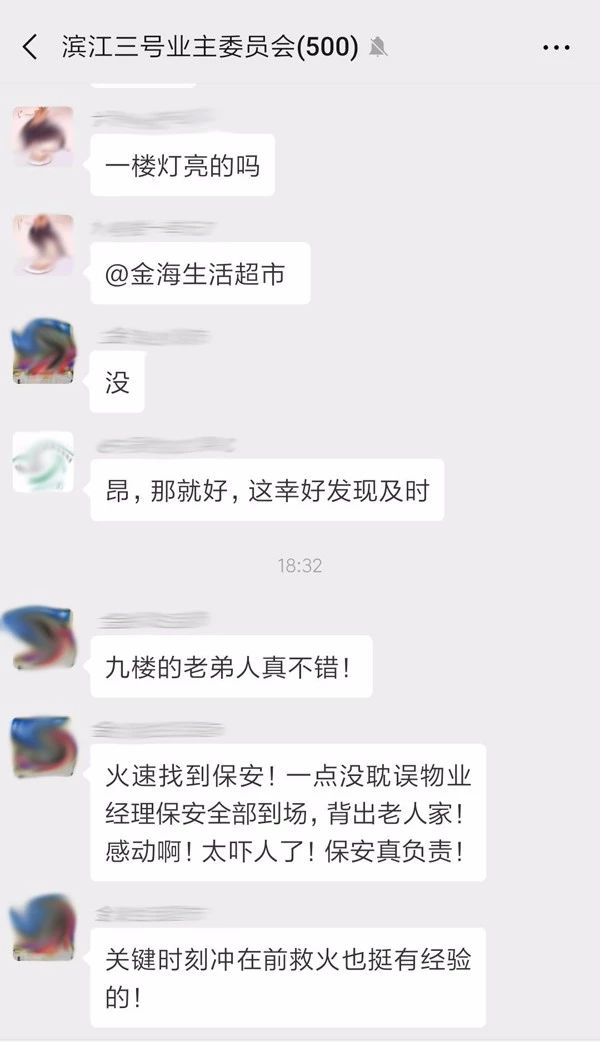Tap avatar beside "@金海生活超市" message
600x1042 pixels.
[43, 245]
